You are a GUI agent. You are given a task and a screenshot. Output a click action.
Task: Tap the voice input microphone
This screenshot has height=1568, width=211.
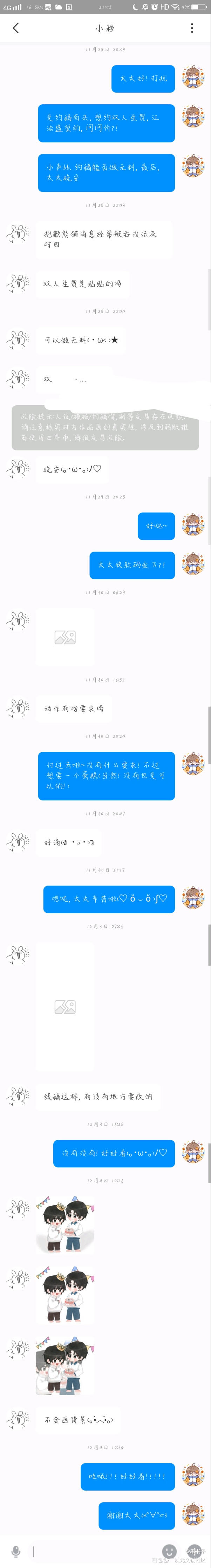[16, 1550]
